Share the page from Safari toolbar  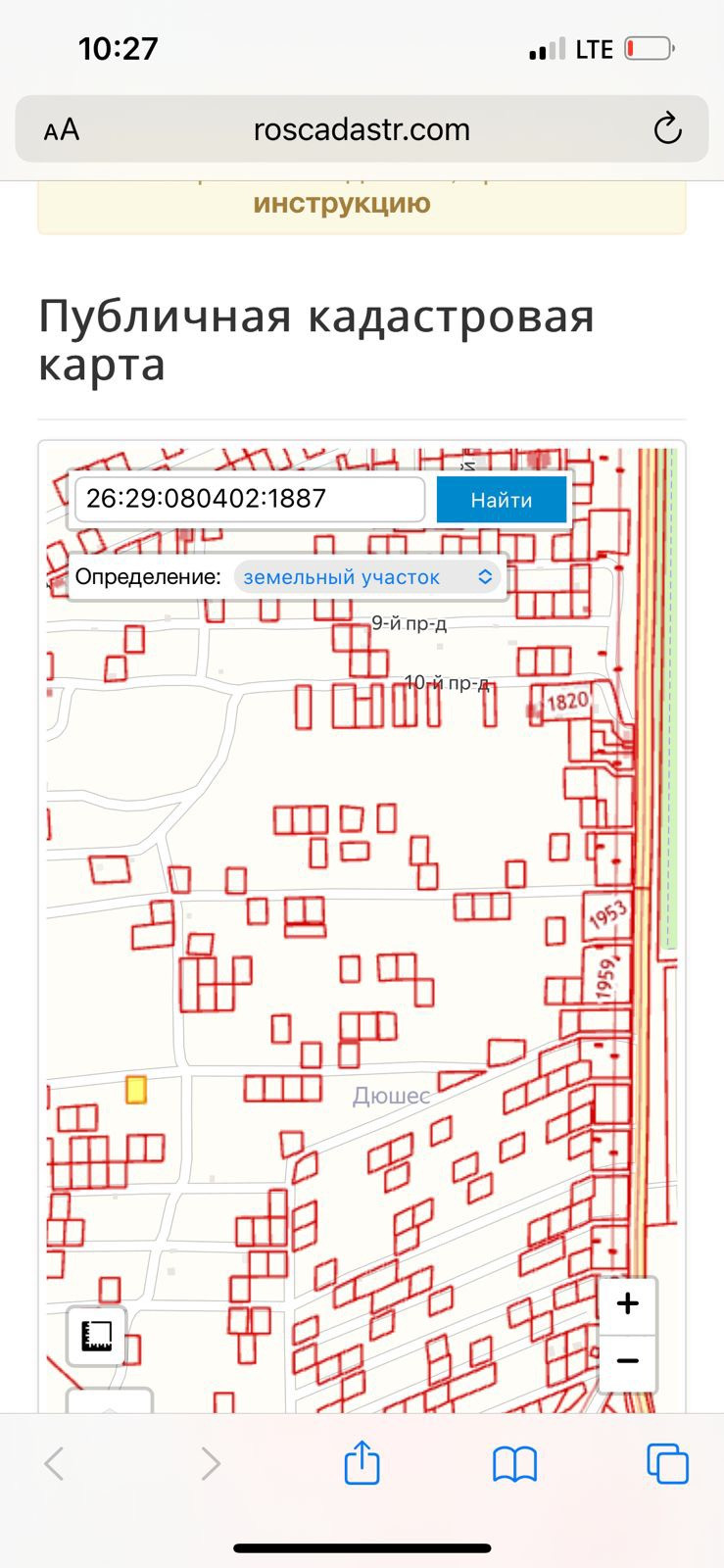362,1463
